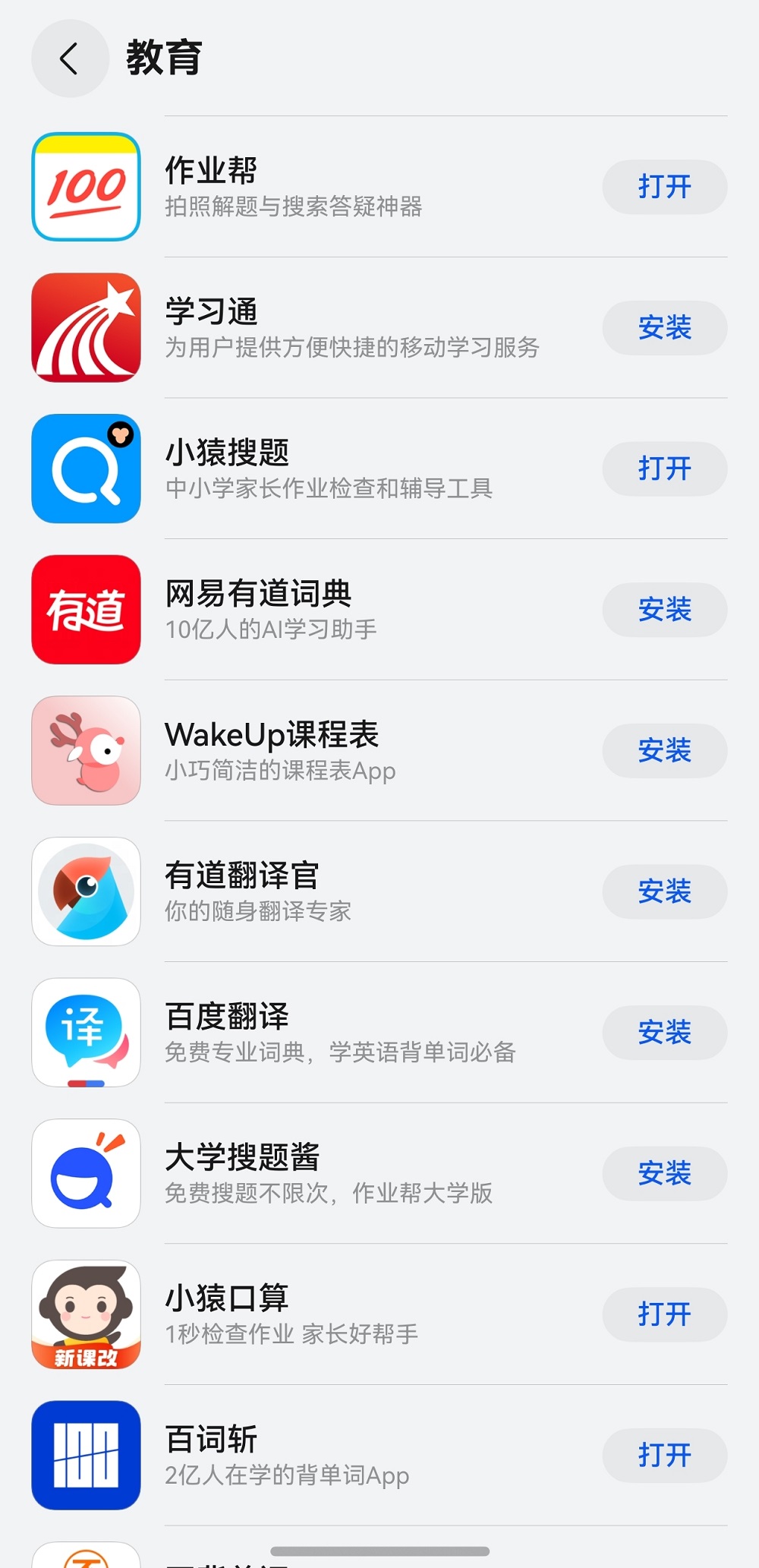
Task: Go back from the 教育 page
Action: (70, 58)
